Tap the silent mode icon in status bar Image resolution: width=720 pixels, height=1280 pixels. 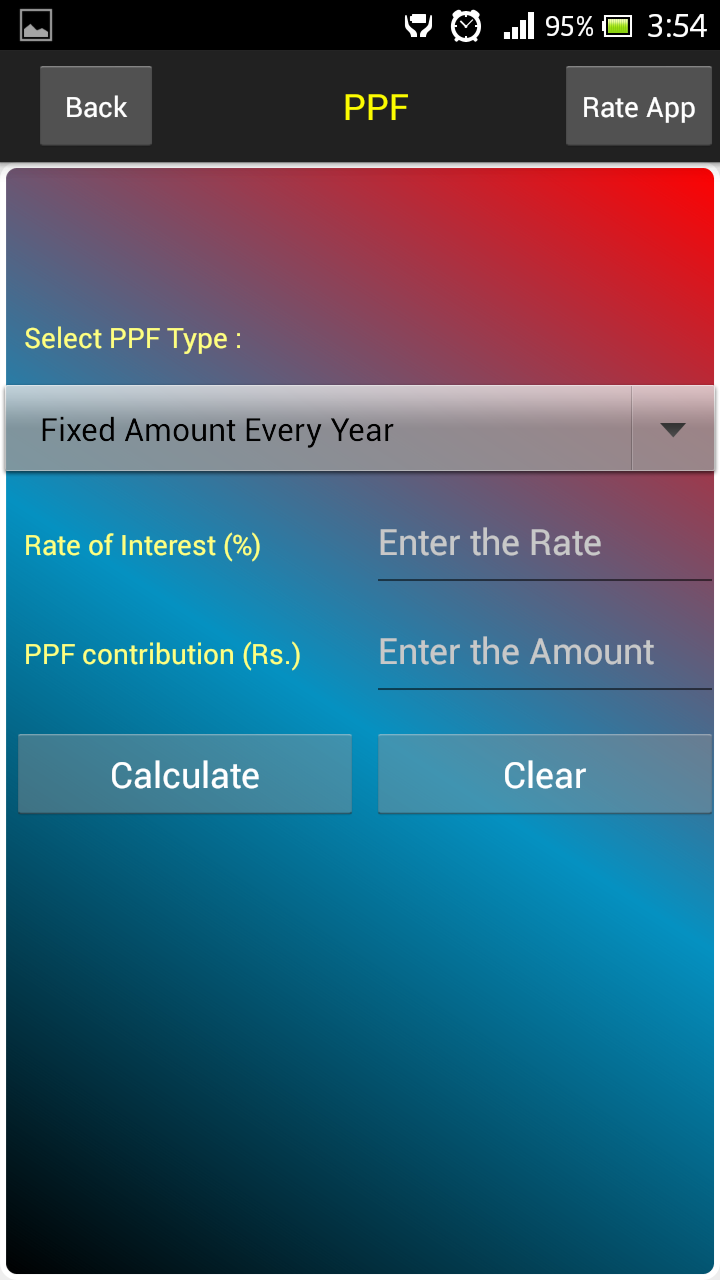tap(419, 25)
